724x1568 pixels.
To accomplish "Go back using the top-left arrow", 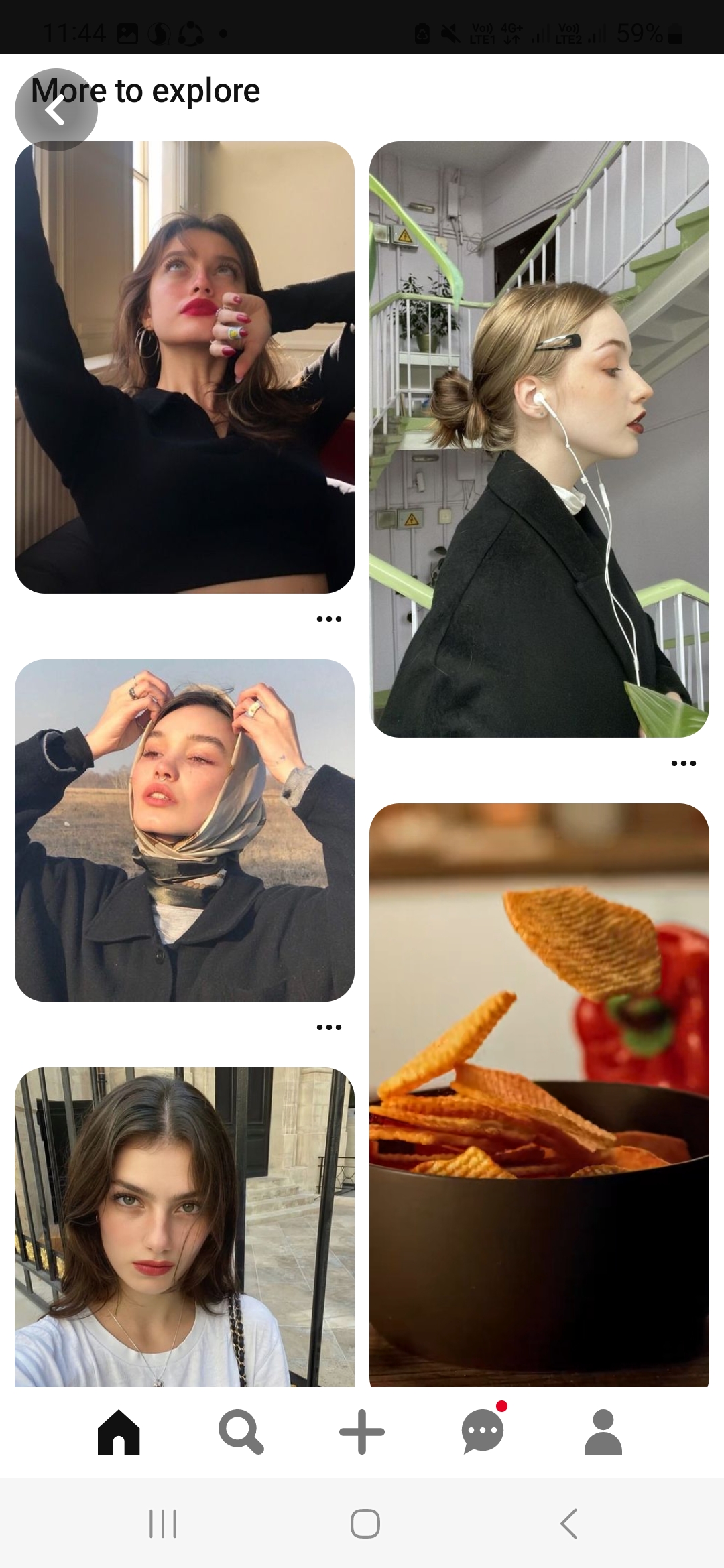I will pyautogui.click(x=56, y=110).
